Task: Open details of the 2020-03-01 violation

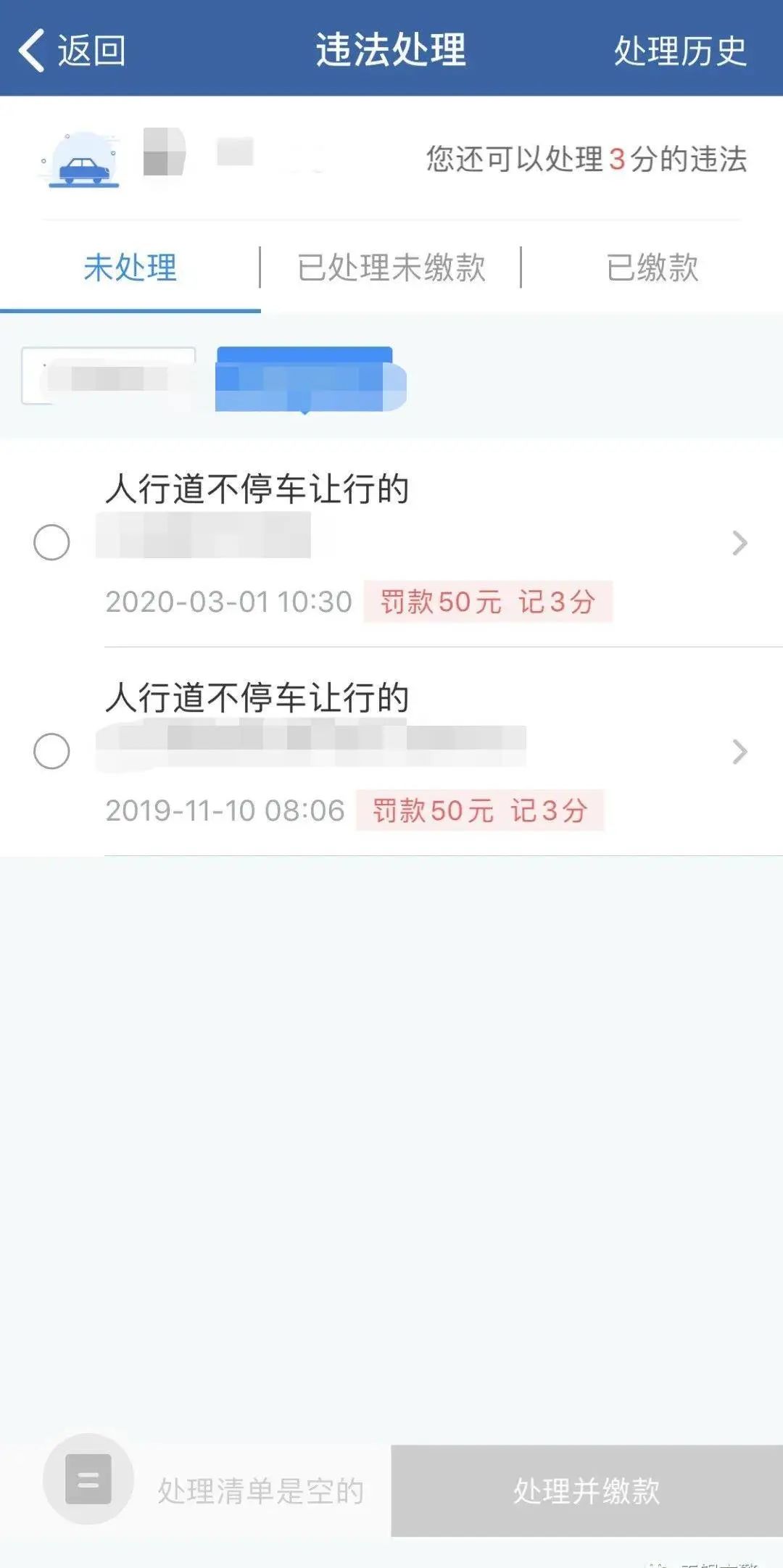Action: click(739, 543)
